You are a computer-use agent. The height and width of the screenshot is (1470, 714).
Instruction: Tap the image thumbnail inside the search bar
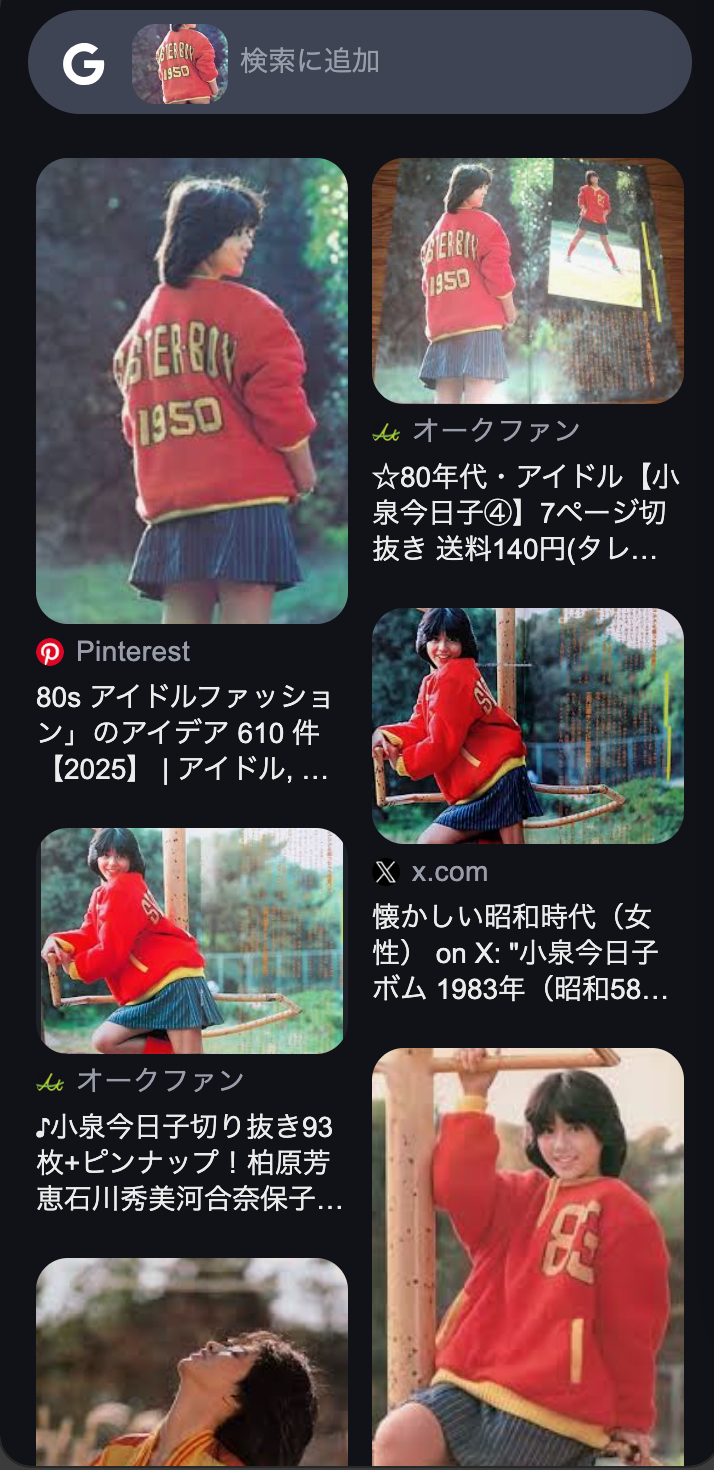[180, 64]
